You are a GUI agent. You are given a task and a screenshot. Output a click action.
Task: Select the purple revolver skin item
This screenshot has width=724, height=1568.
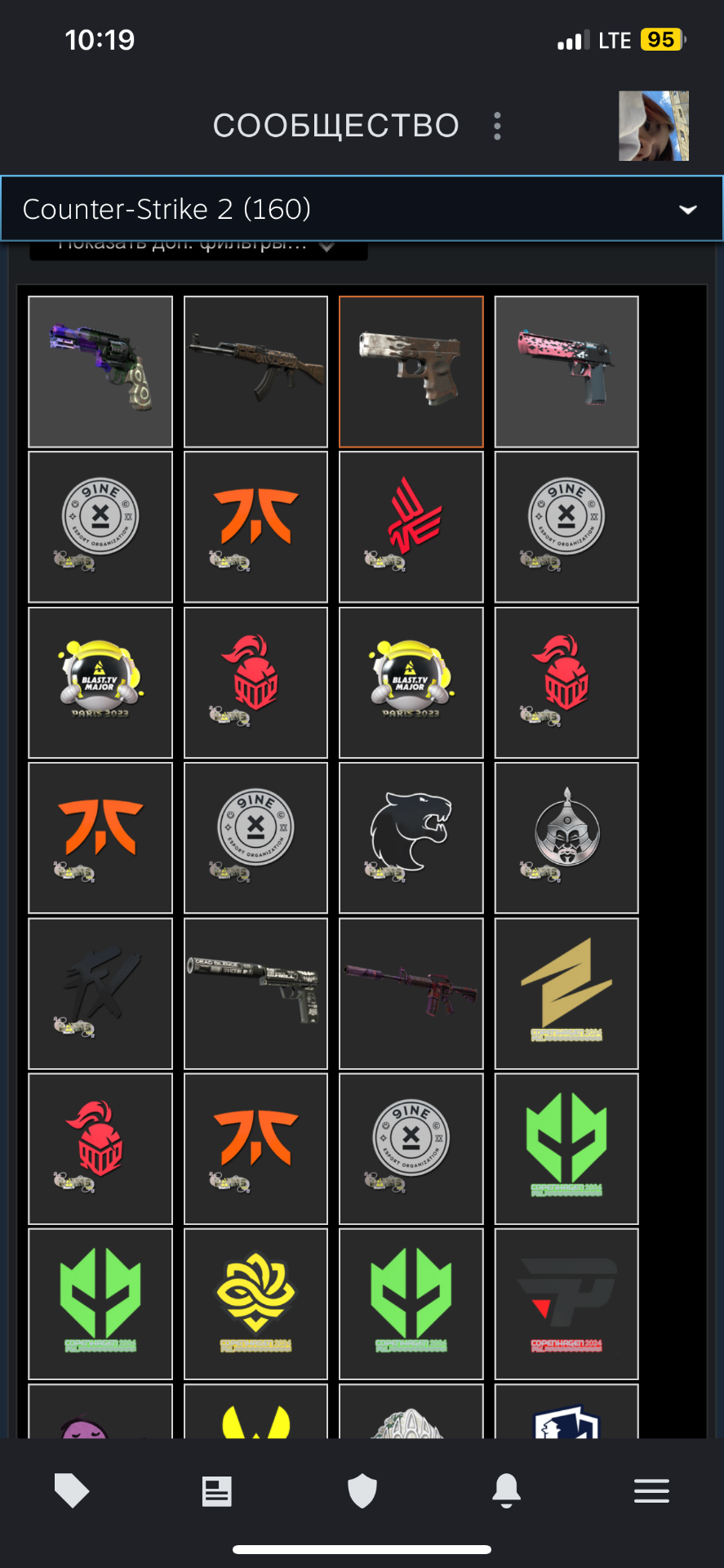click(100, 372)
